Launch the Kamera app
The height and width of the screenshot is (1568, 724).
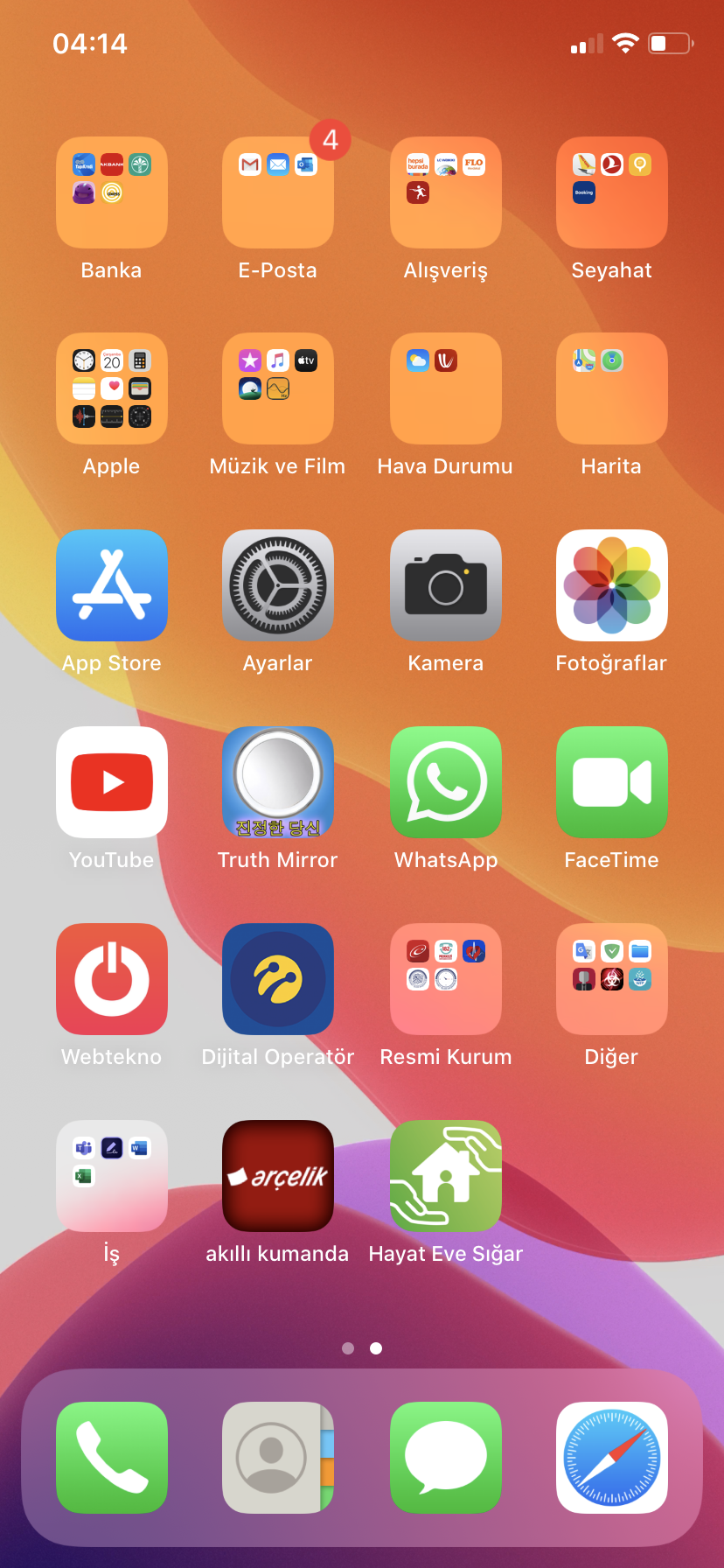(x=446, y=585)
